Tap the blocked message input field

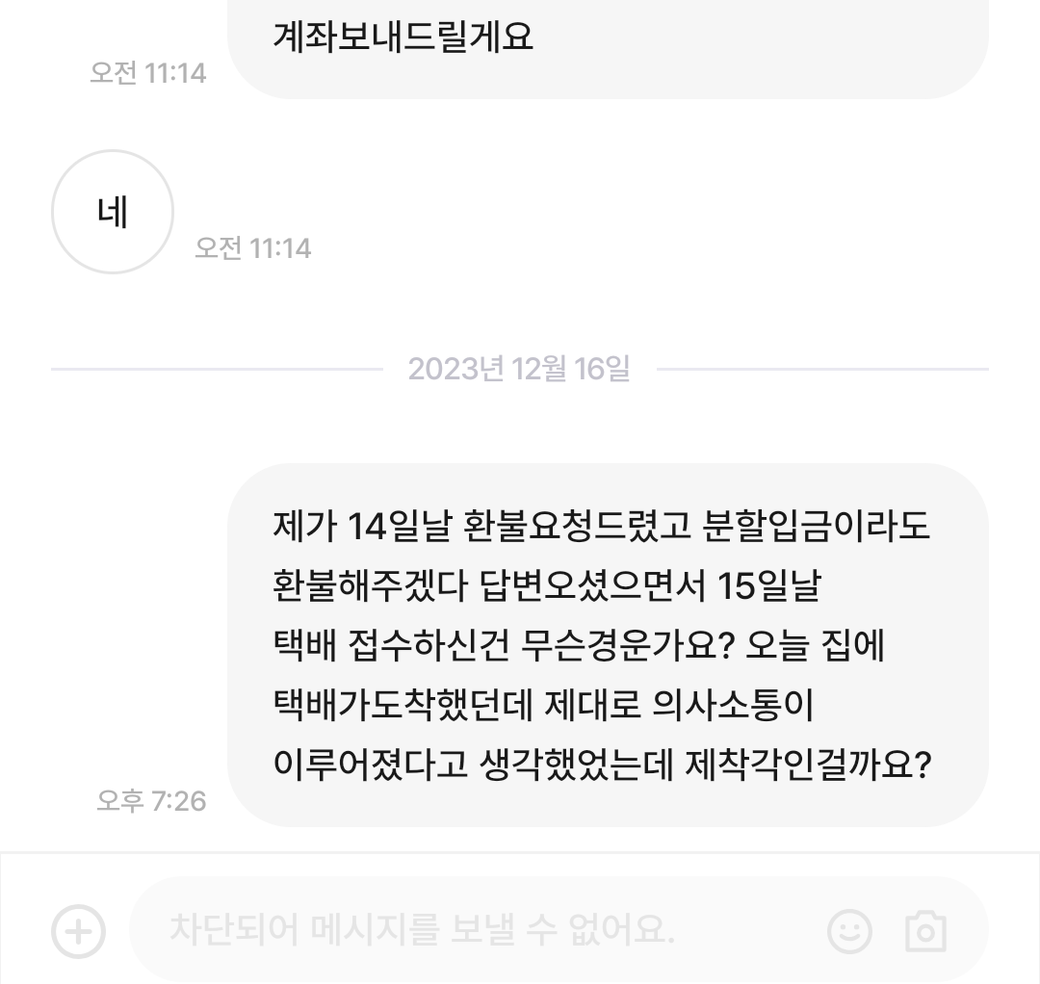pyautogui.click(x=470, y=930)
